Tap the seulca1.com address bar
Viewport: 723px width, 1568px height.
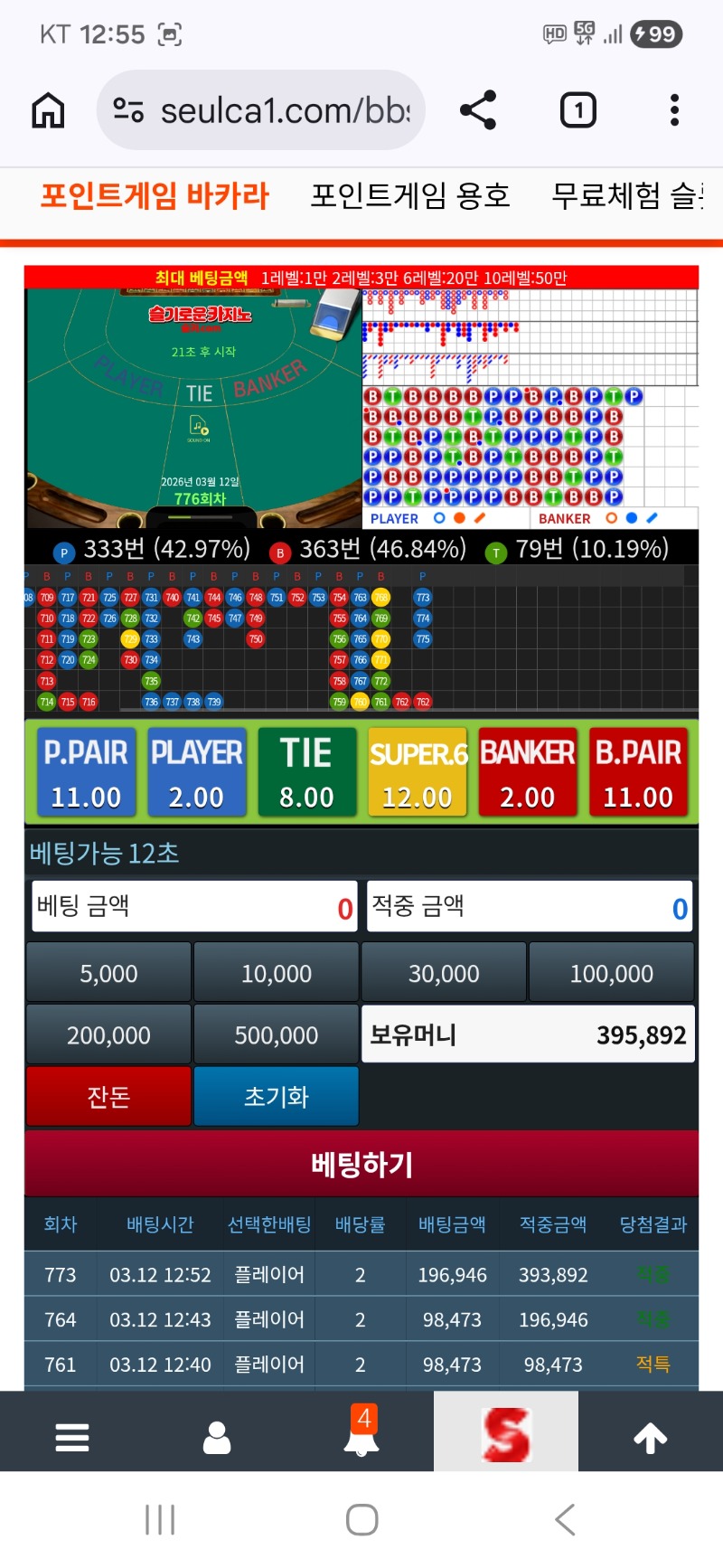tap(262, 110)
